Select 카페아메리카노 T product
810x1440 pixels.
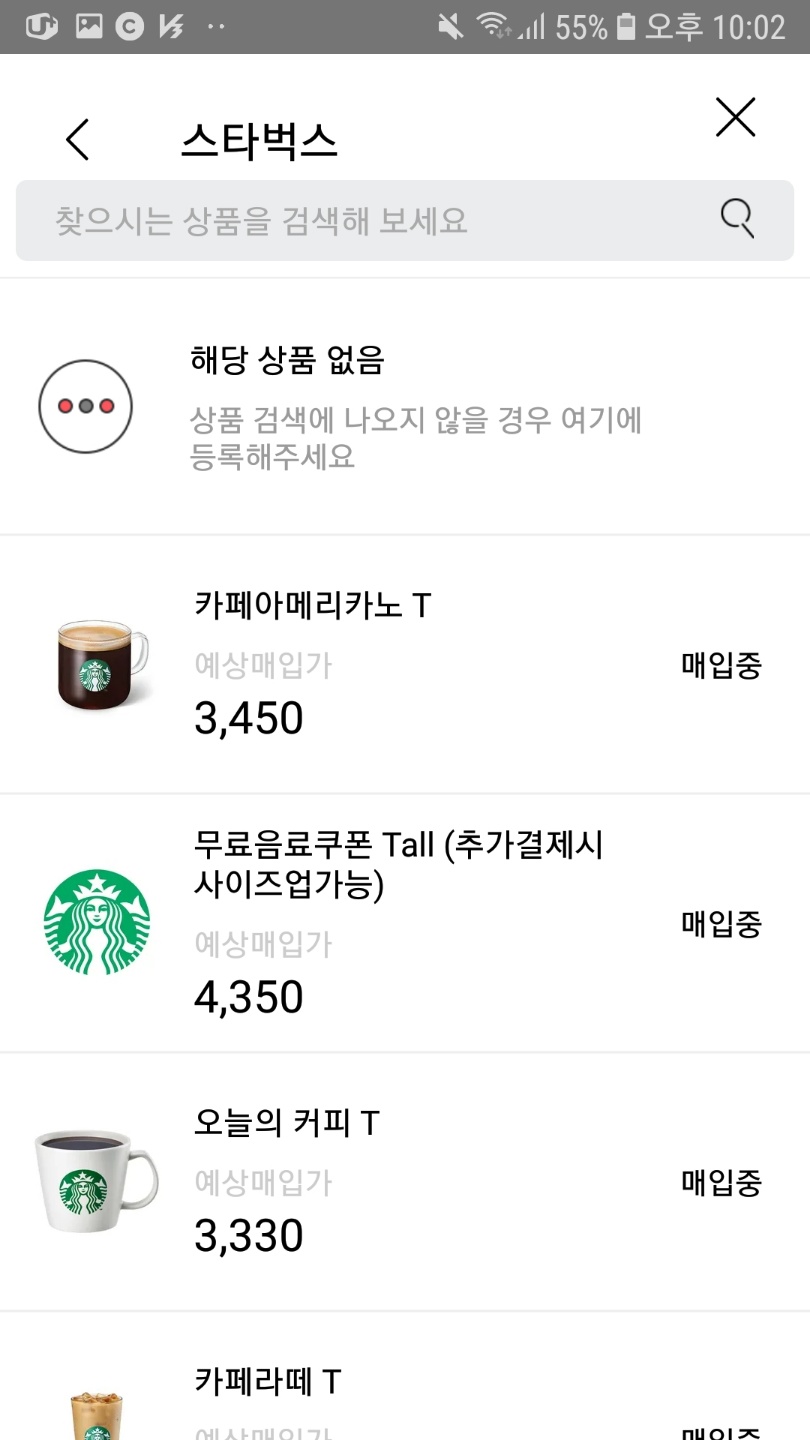pos(405,665)
